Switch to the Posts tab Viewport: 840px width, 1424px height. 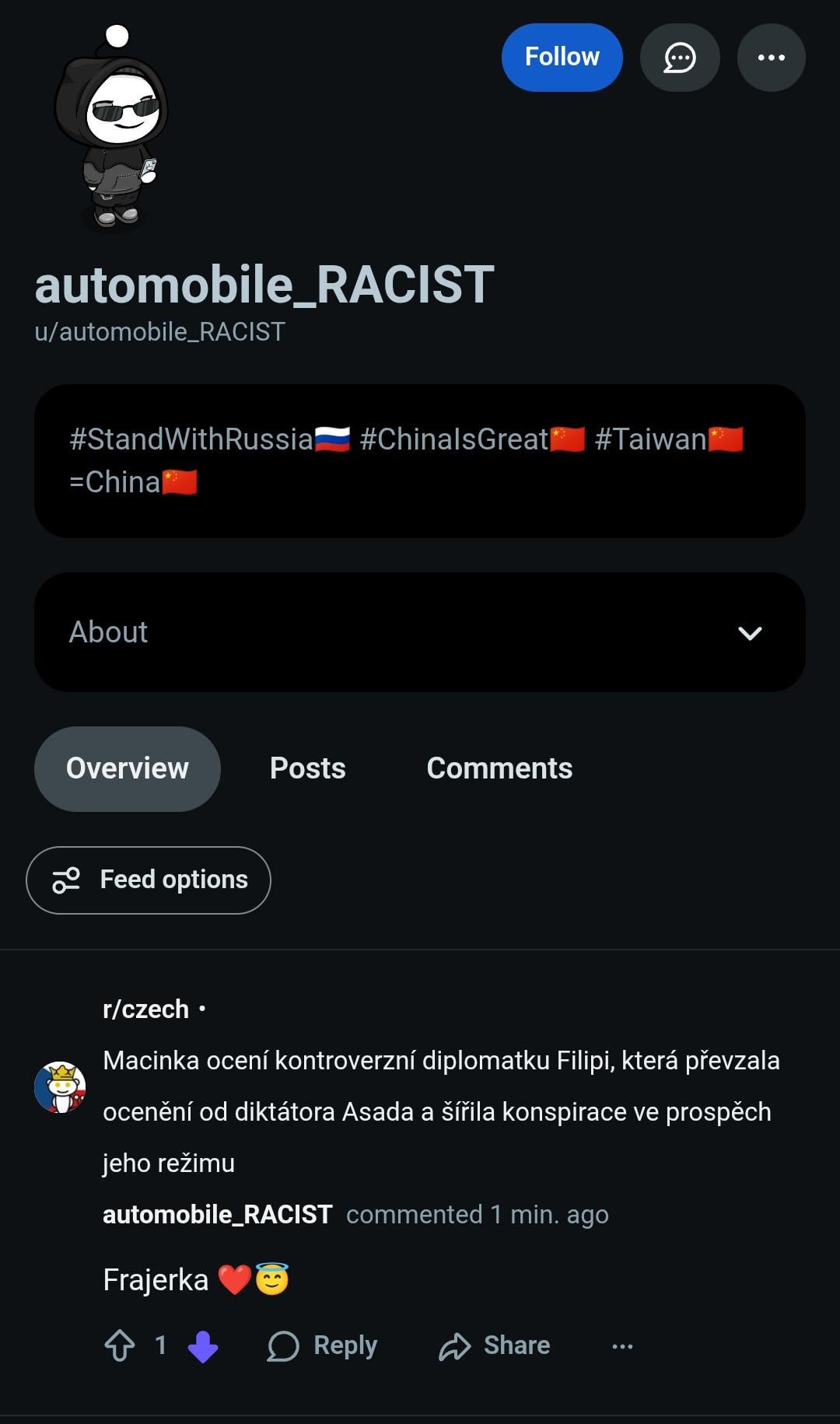pos(307,768)
